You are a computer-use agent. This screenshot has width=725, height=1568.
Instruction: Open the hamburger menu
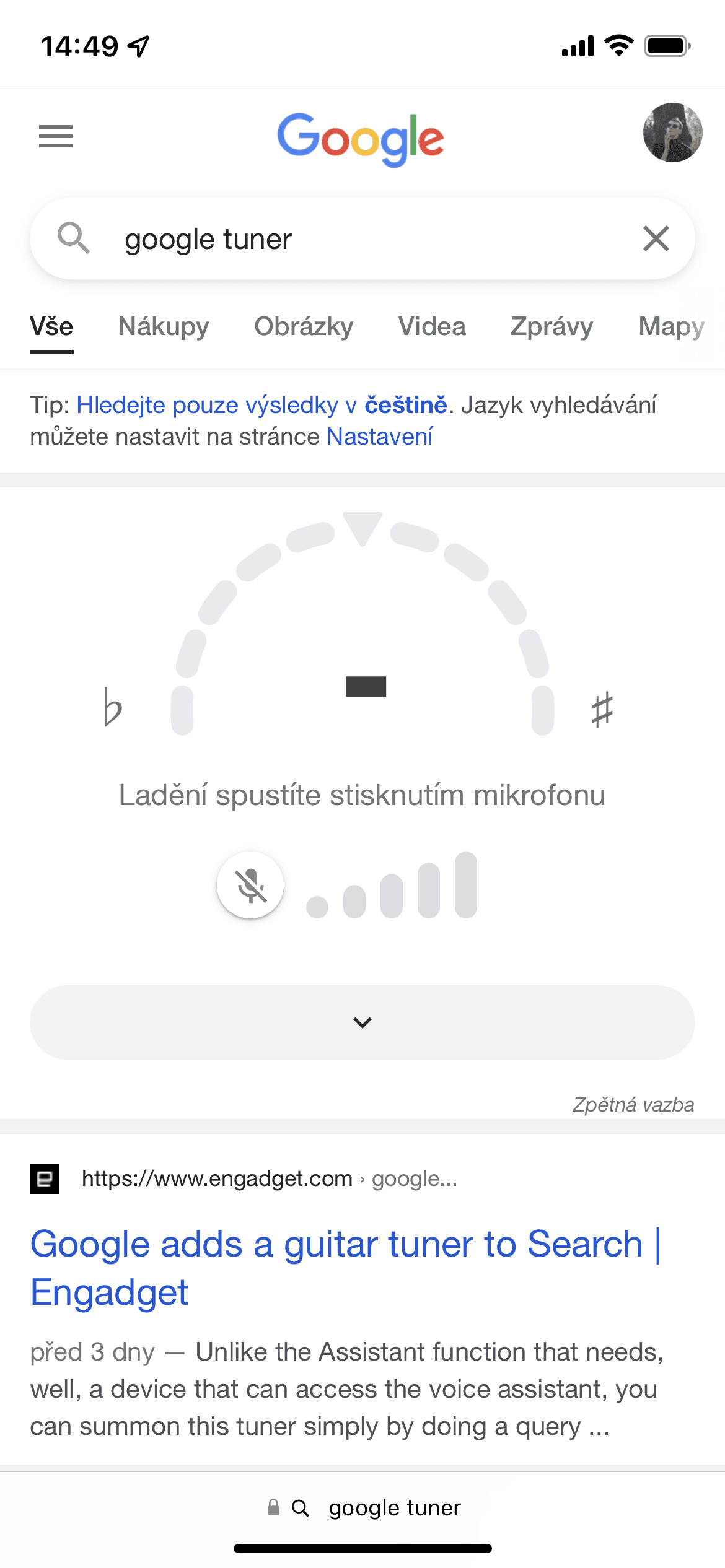56,136
